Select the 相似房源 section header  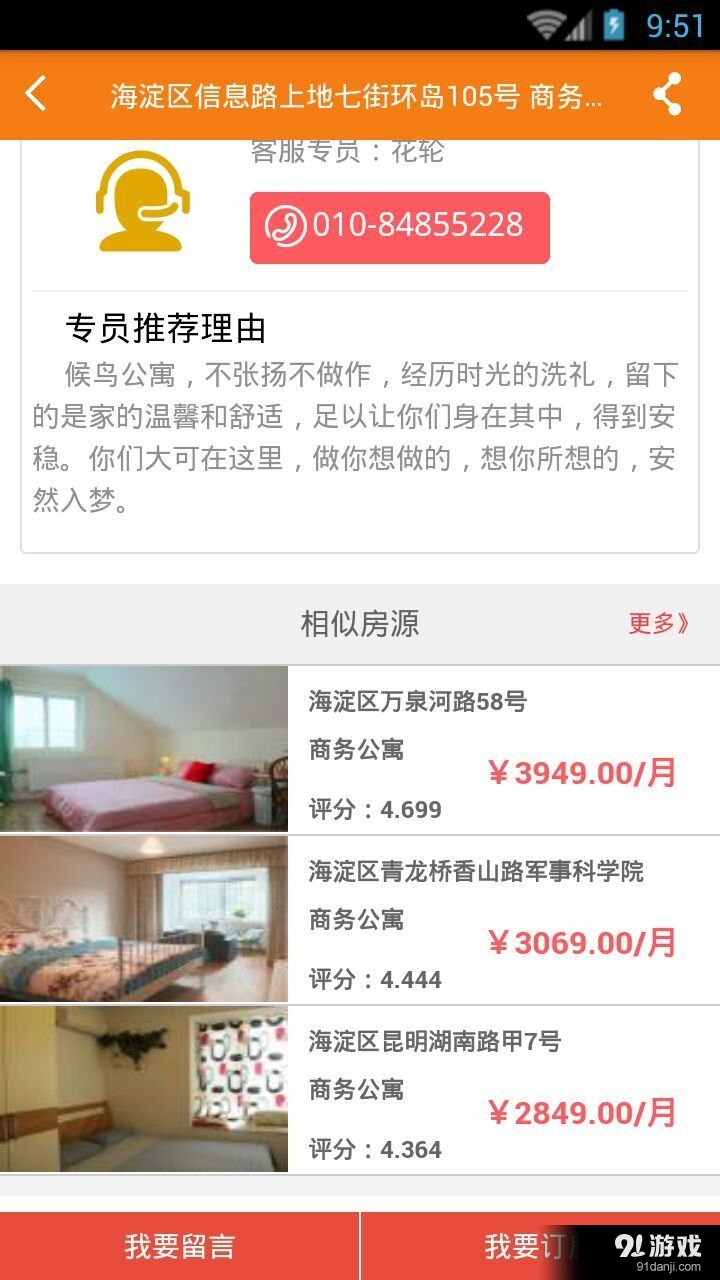tap(359, 623)
